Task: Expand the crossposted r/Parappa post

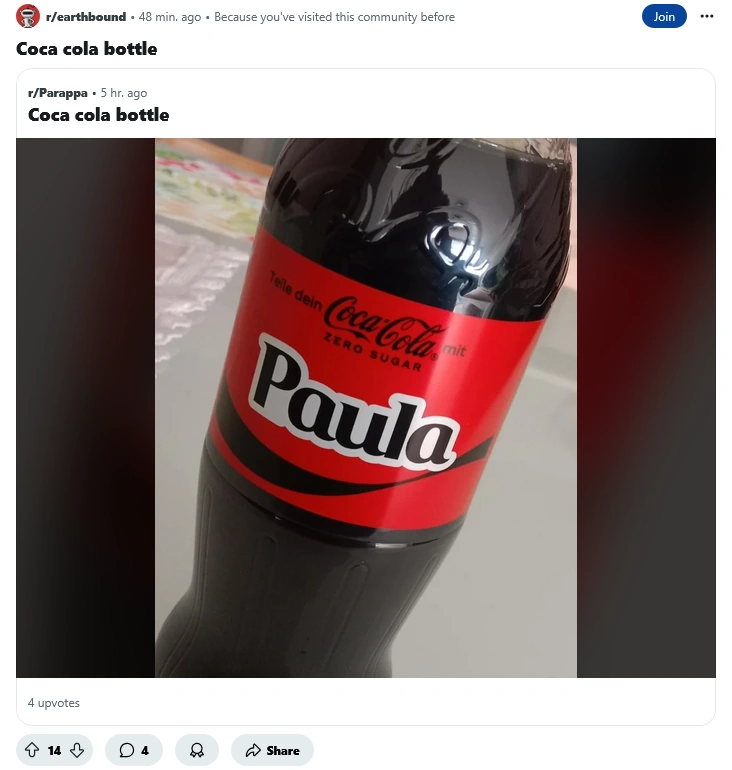Action: click(x=98, y=114)
